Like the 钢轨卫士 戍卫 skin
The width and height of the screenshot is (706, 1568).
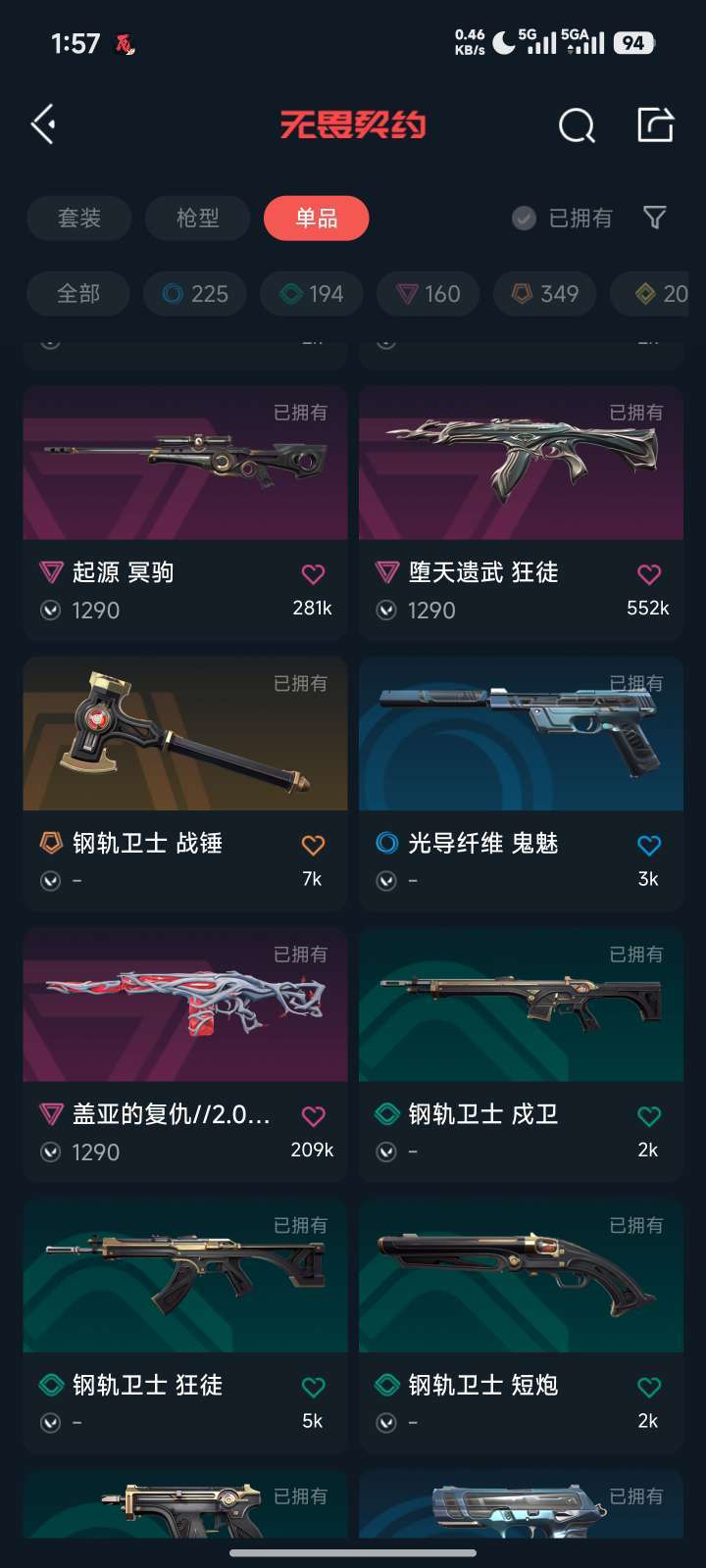(x=649, y=1116)
